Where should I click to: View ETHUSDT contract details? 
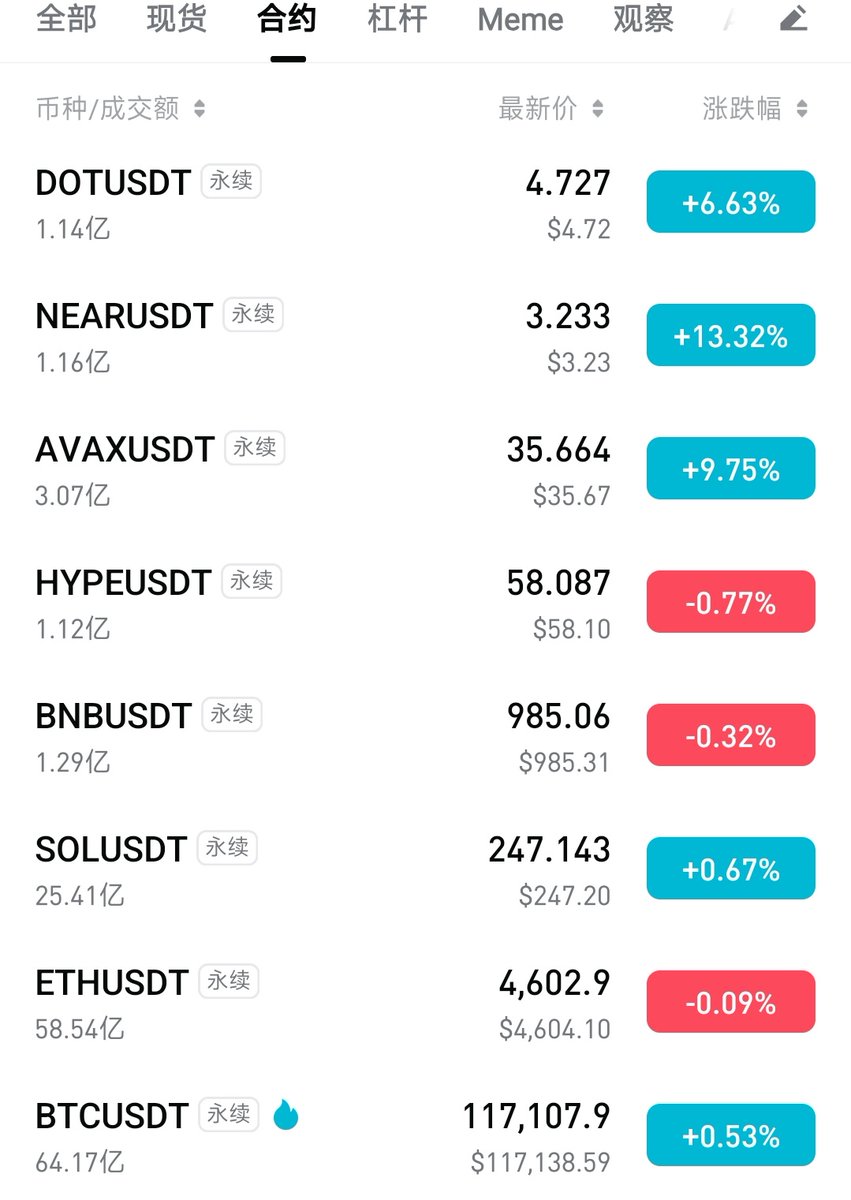tap(112, 983)
